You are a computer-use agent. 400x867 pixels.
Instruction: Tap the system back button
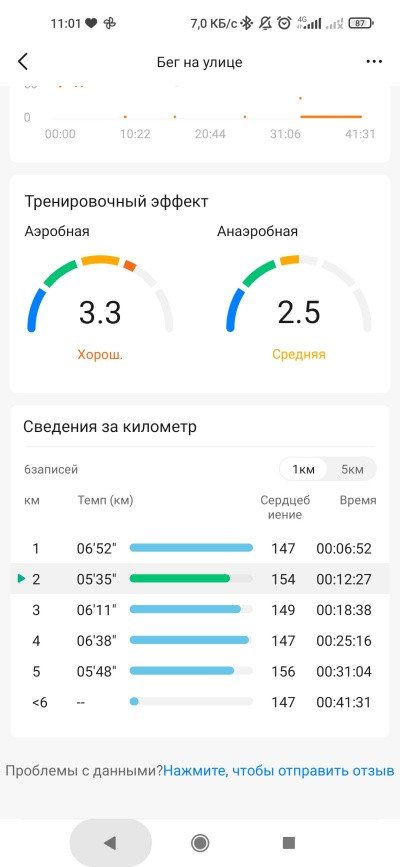click(x=110, y=842)
